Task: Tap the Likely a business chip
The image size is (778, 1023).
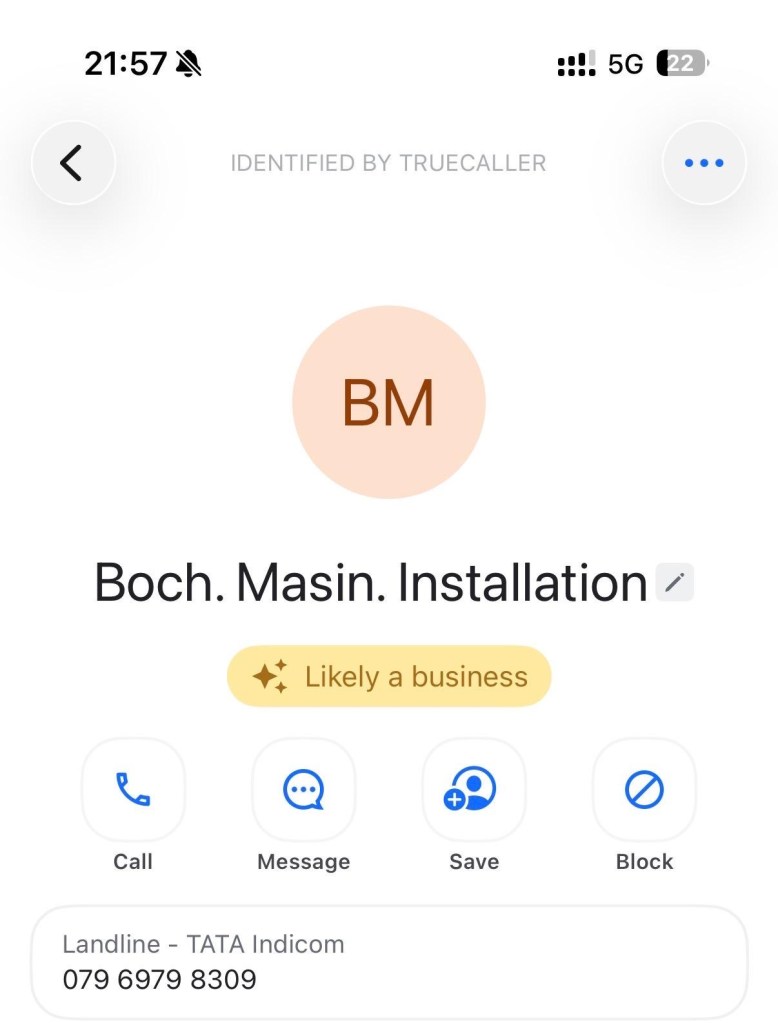Action: (x=389, y=677)
